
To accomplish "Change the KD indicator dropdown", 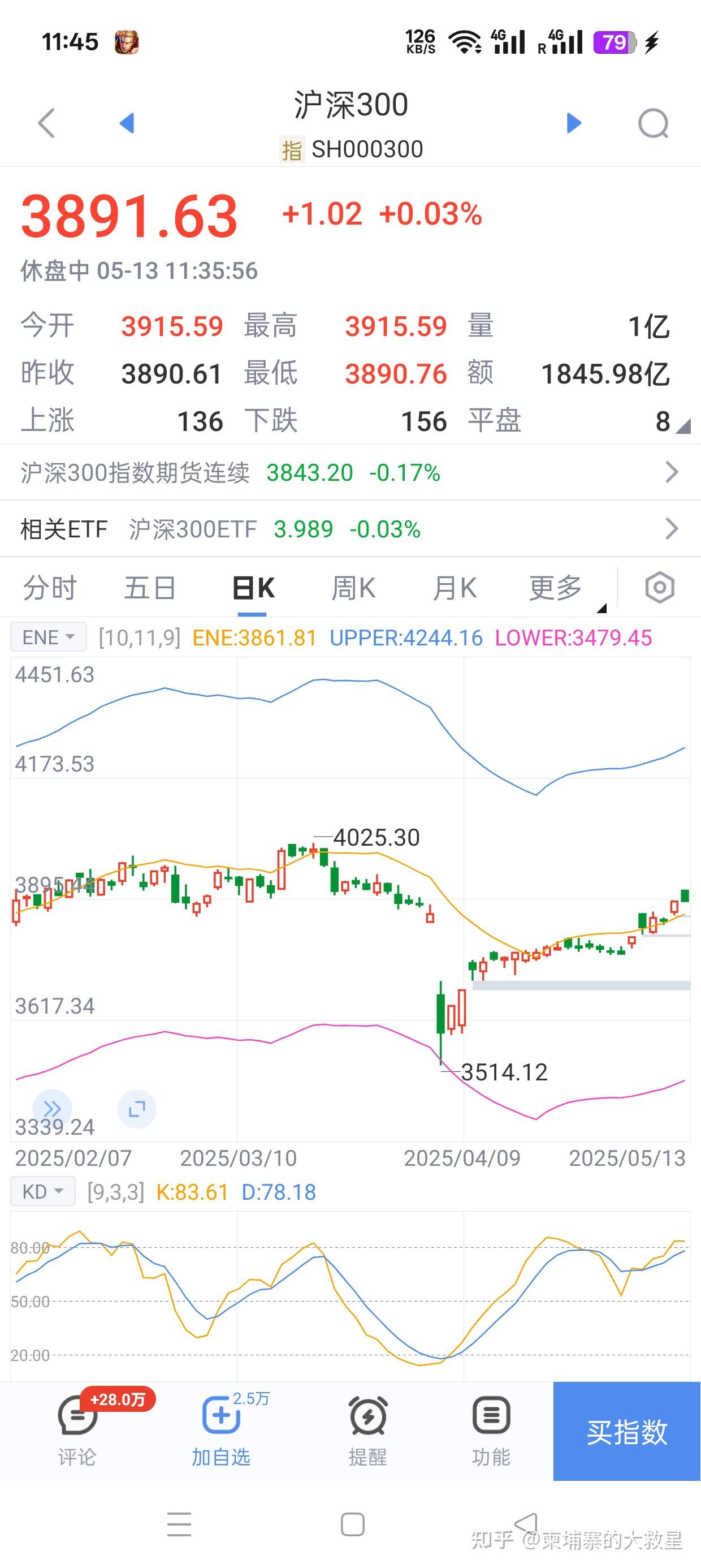I will pyautogui.click(x=42, y=1192).
